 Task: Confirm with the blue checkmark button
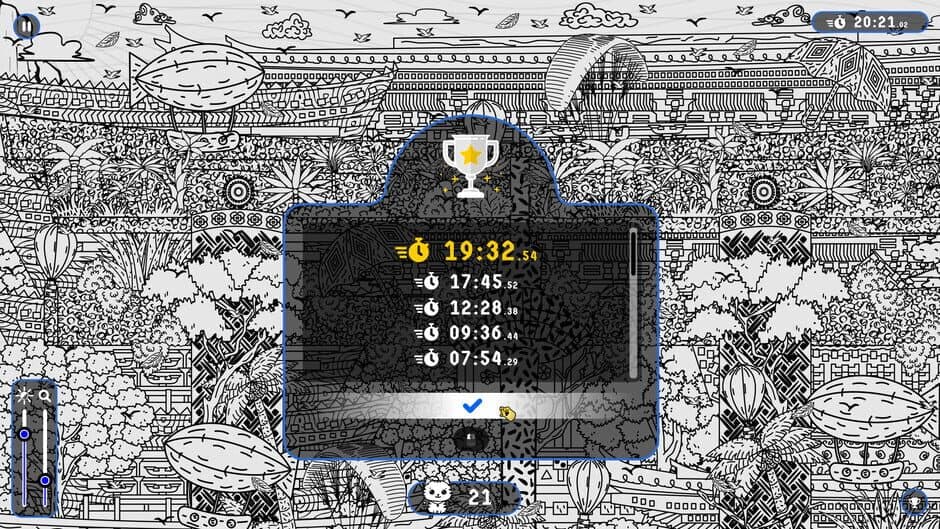click(x=473, y=406)
